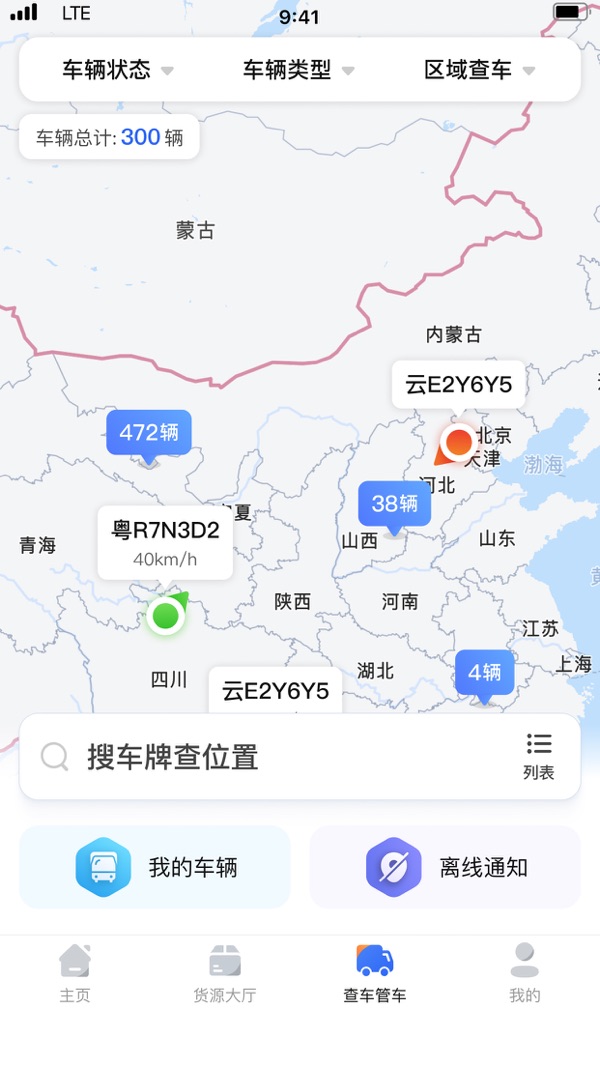Screen dimensions: 600x1067
Task: Switch to the 货源大厅 tab
Action: tap(225, 973)
